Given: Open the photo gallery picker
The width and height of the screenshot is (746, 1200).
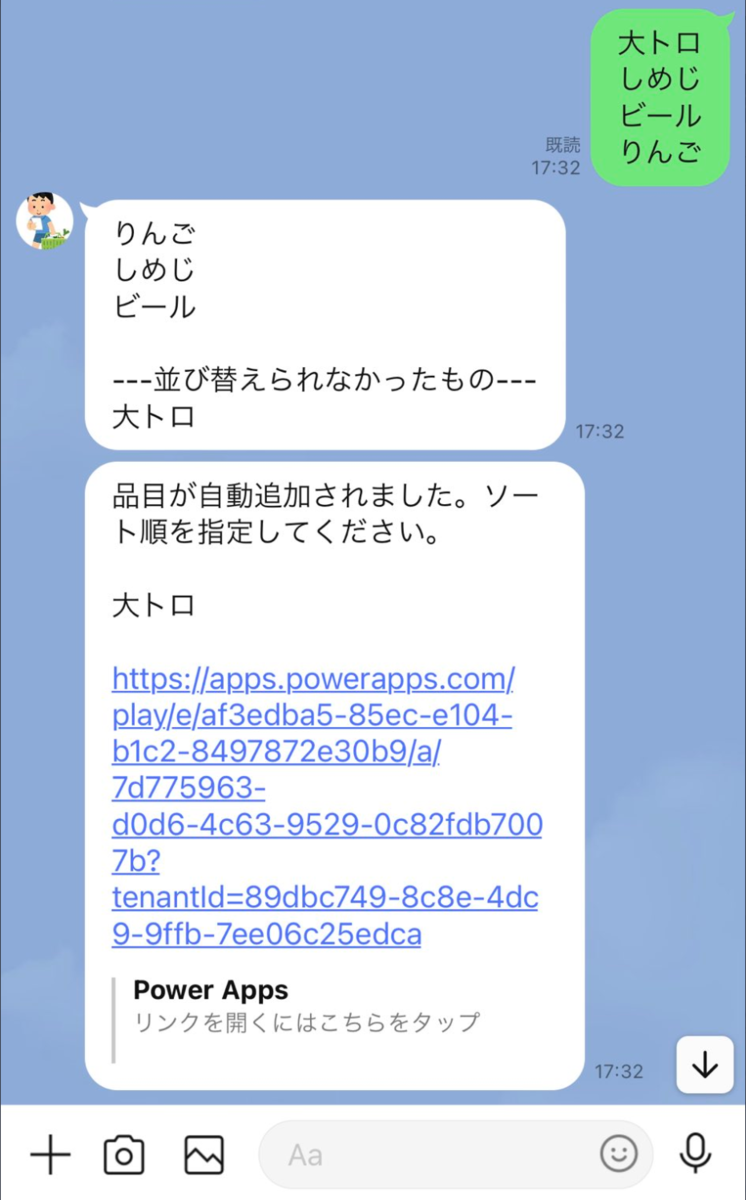Looking at the screenshot, I should tap(204, 1156).
